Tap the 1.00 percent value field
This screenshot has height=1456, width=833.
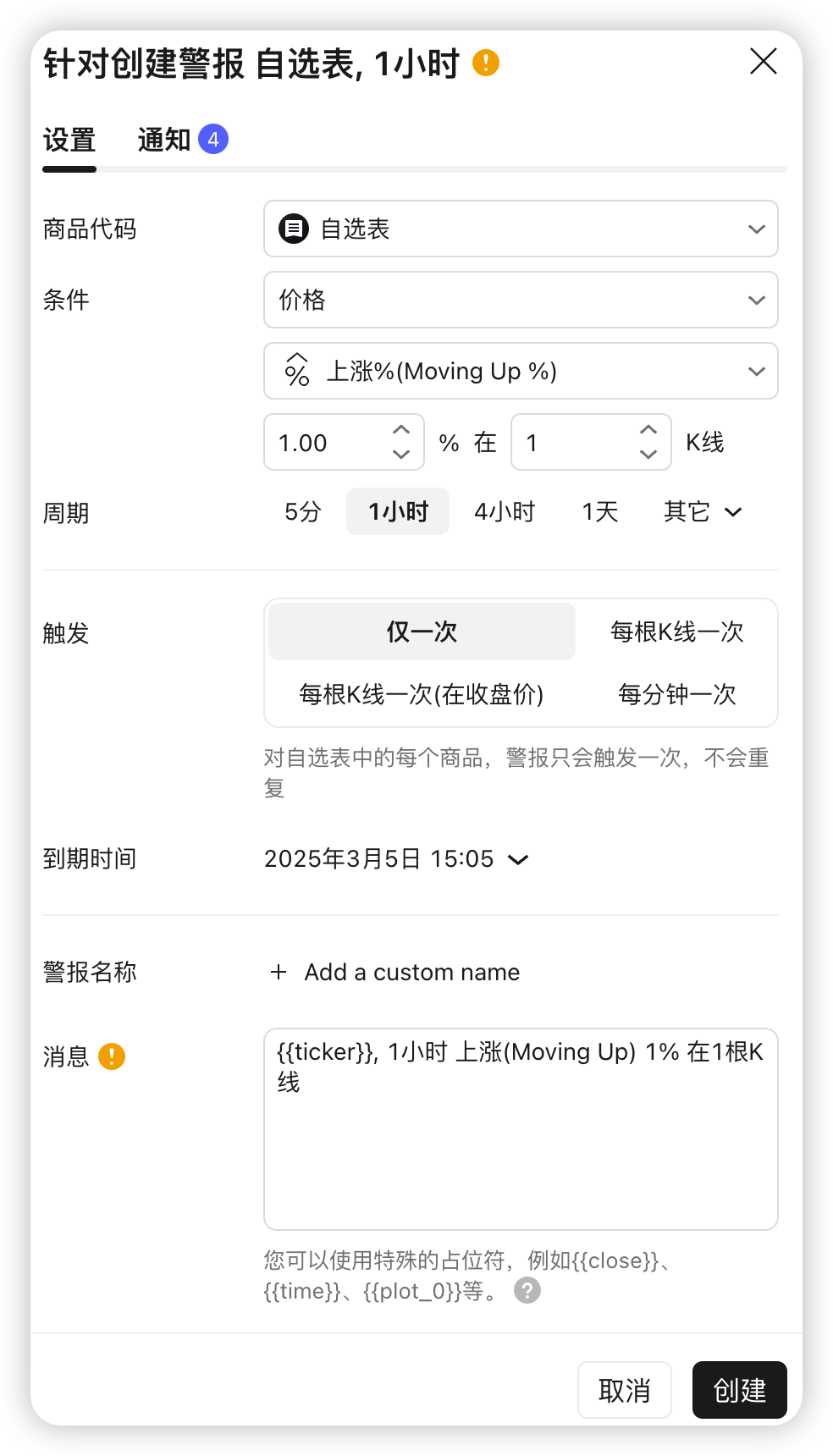point(326,443)
